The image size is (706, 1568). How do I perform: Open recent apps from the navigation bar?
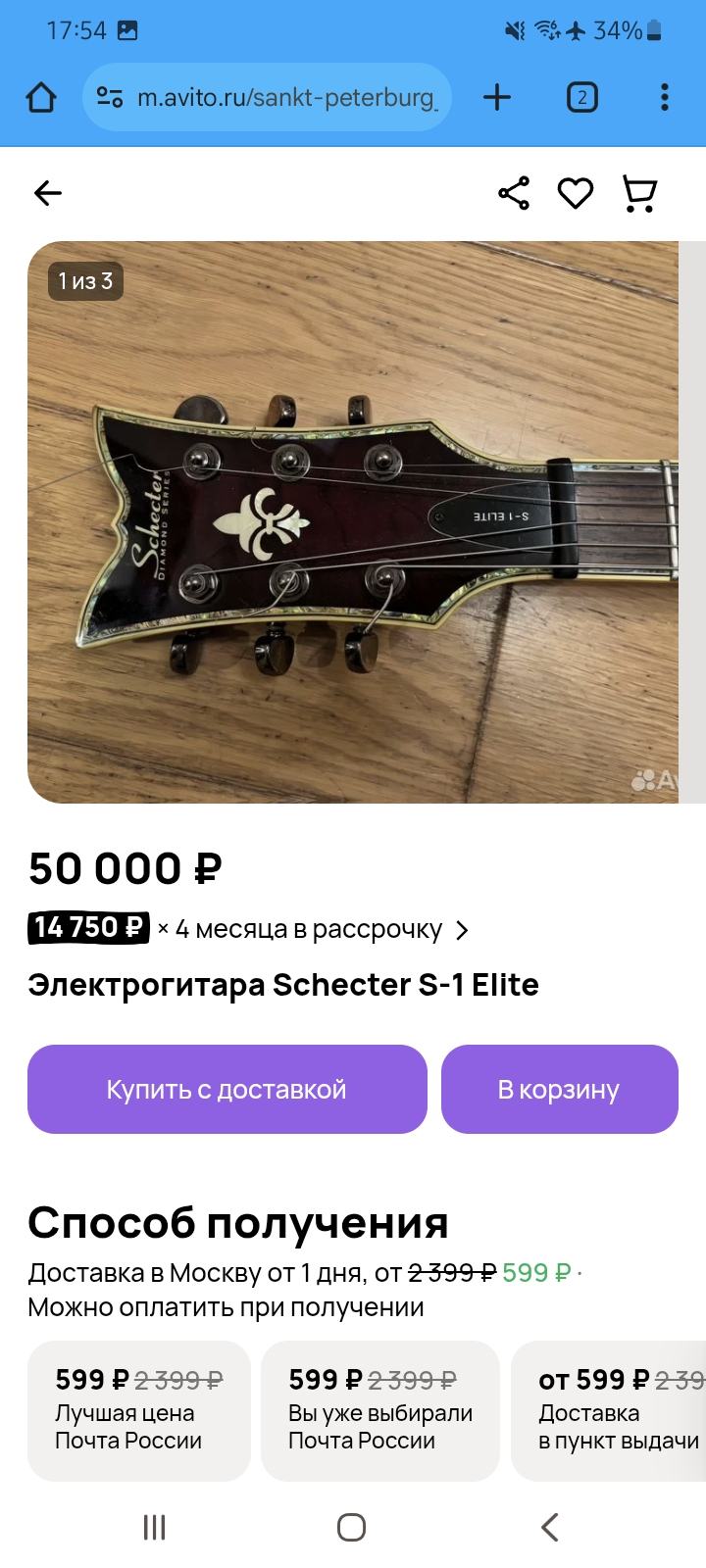[x=155, y=1527]
